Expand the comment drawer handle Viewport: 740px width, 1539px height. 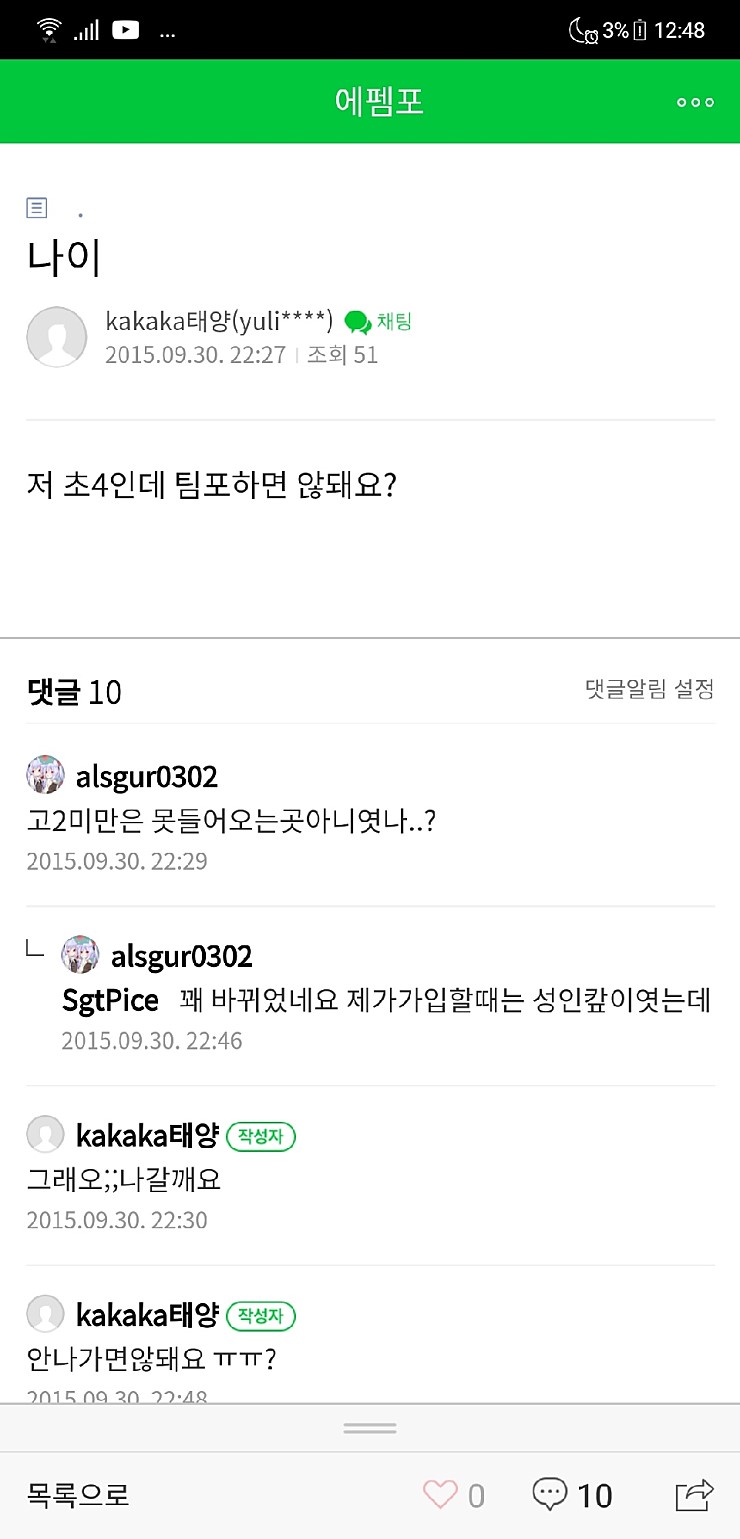click(x=370, y=1429)
